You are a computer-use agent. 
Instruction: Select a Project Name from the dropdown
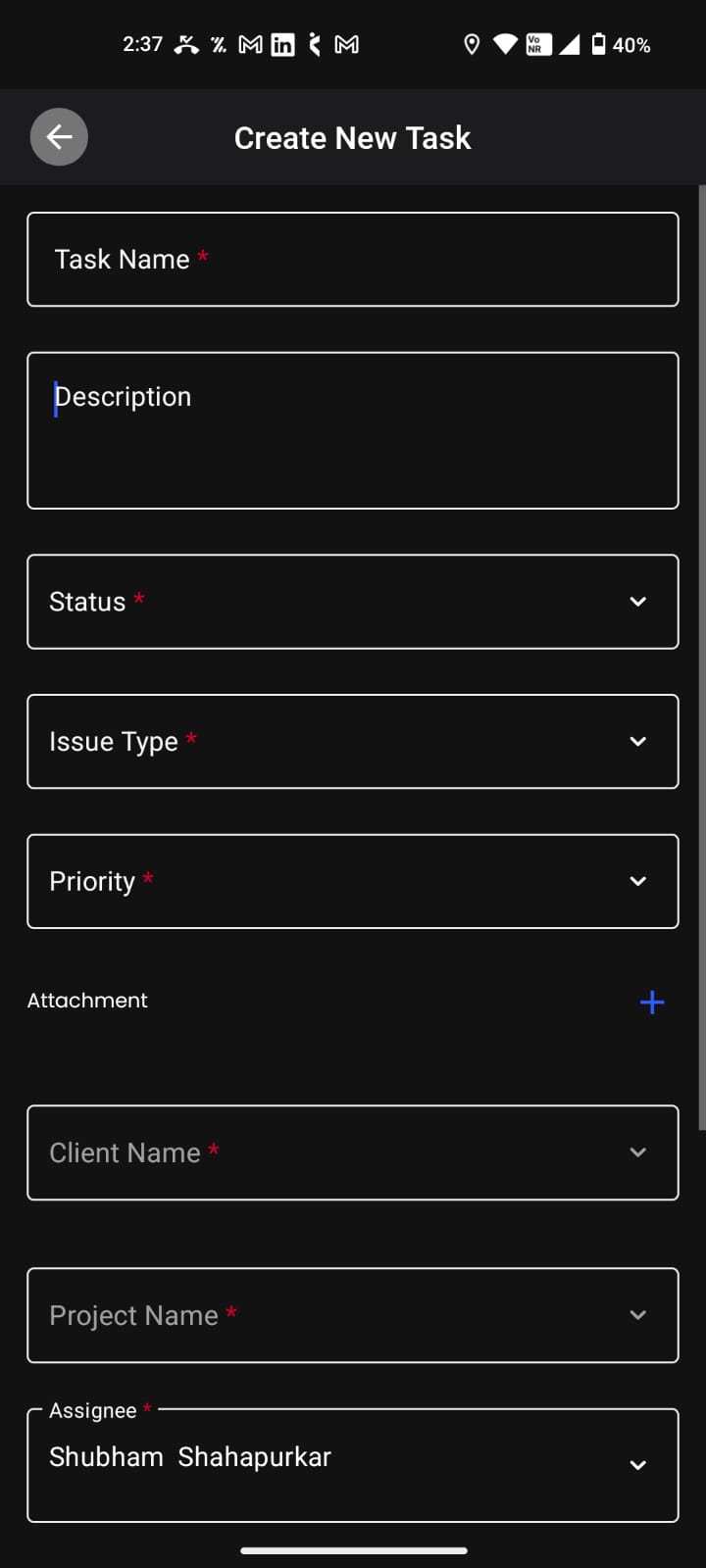click(x=352, y=1315)
